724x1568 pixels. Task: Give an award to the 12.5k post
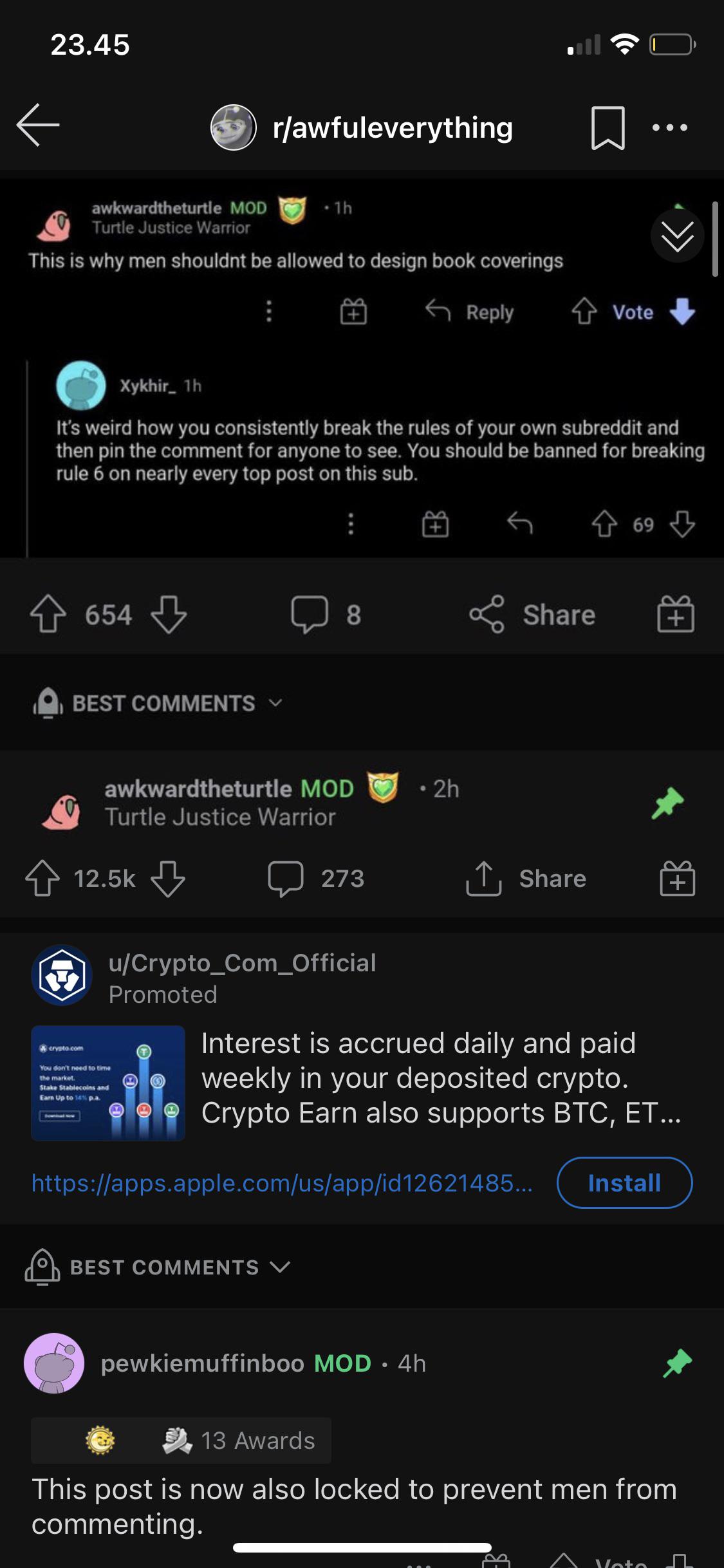click(677, 878)
